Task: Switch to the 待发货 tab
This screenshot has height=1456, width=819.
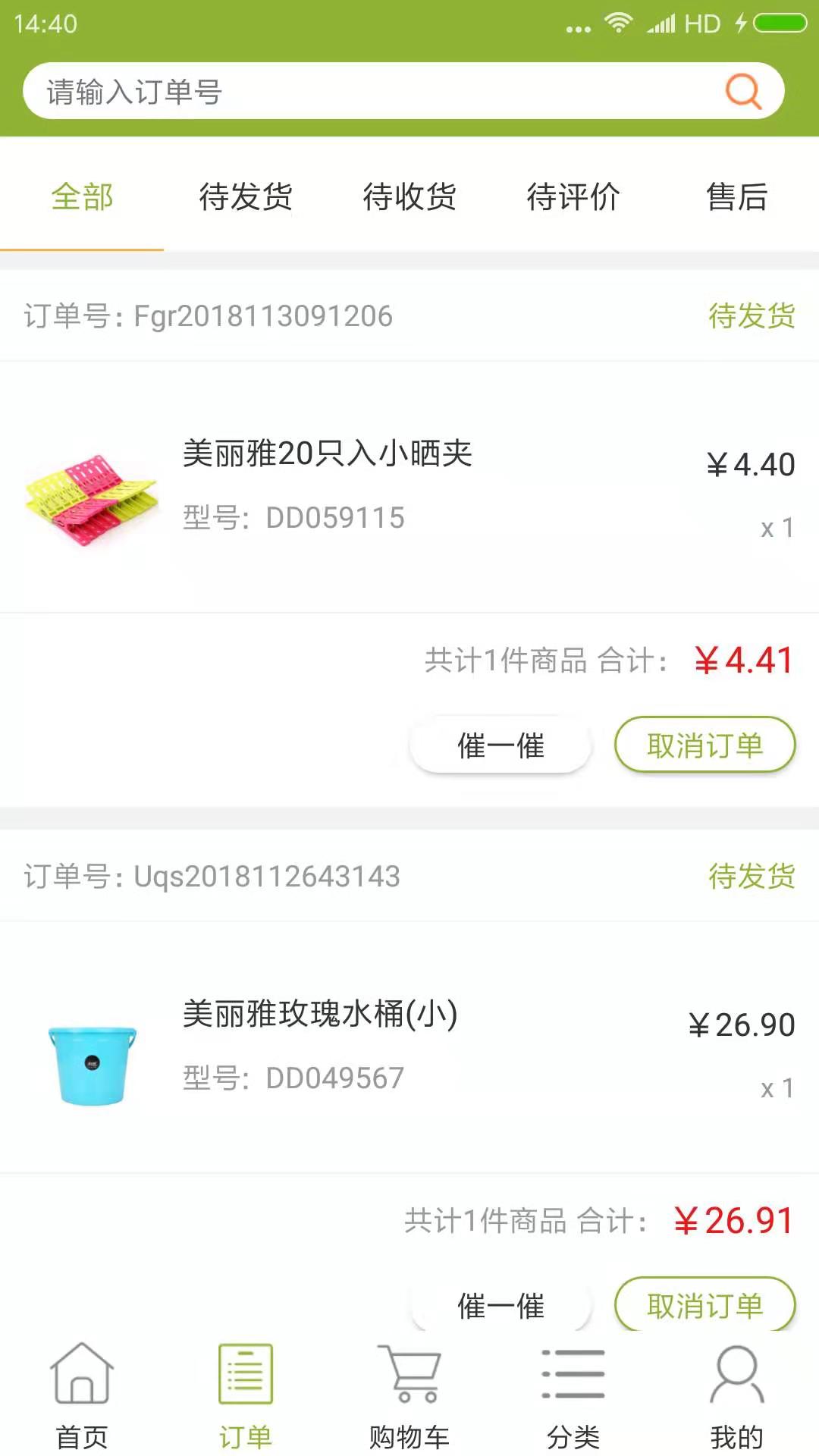Action: (x=245, y=197)
